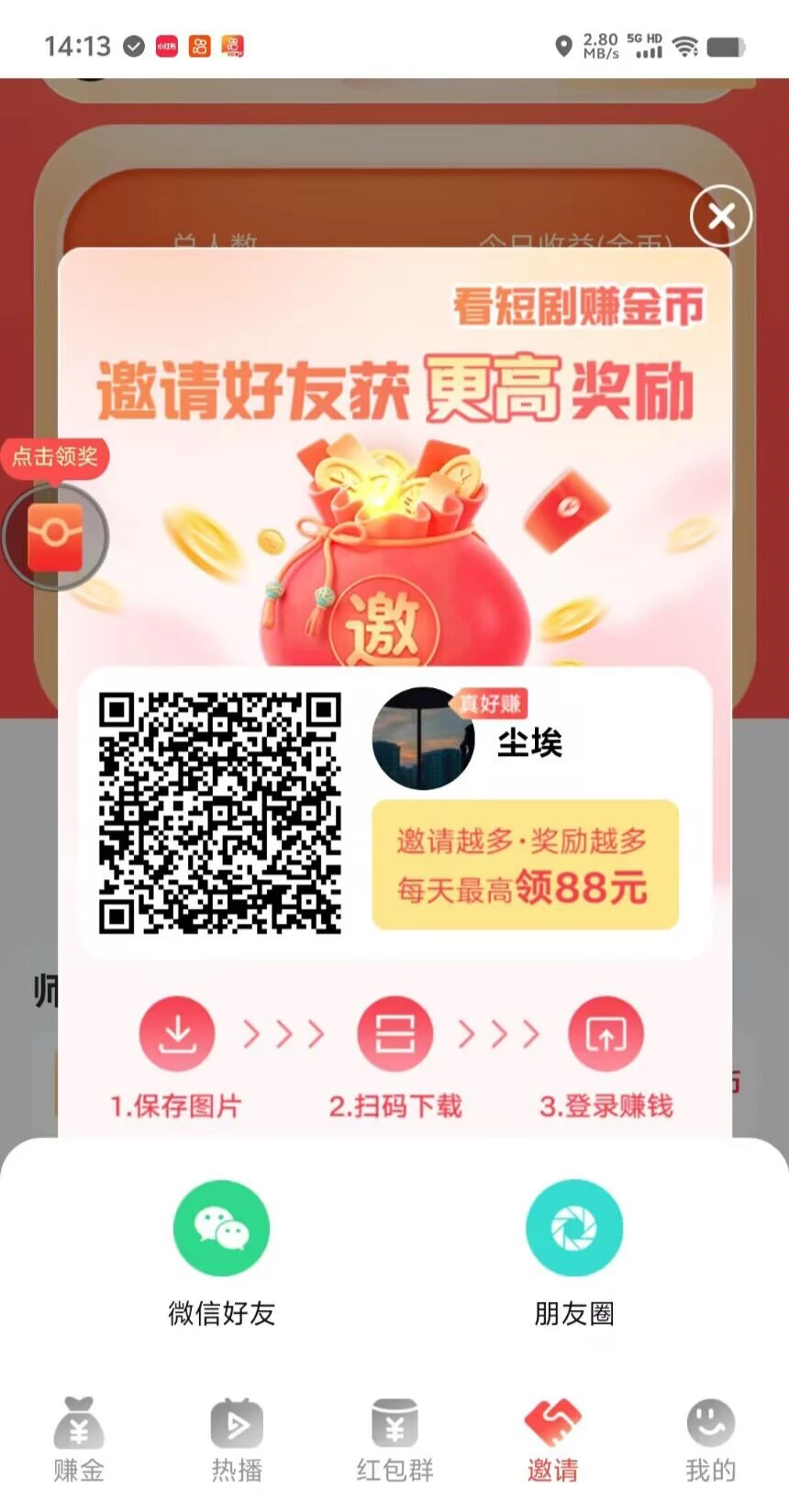Select the 邀请 tab
The image size is (789, 1512).
coord(552,1440)
